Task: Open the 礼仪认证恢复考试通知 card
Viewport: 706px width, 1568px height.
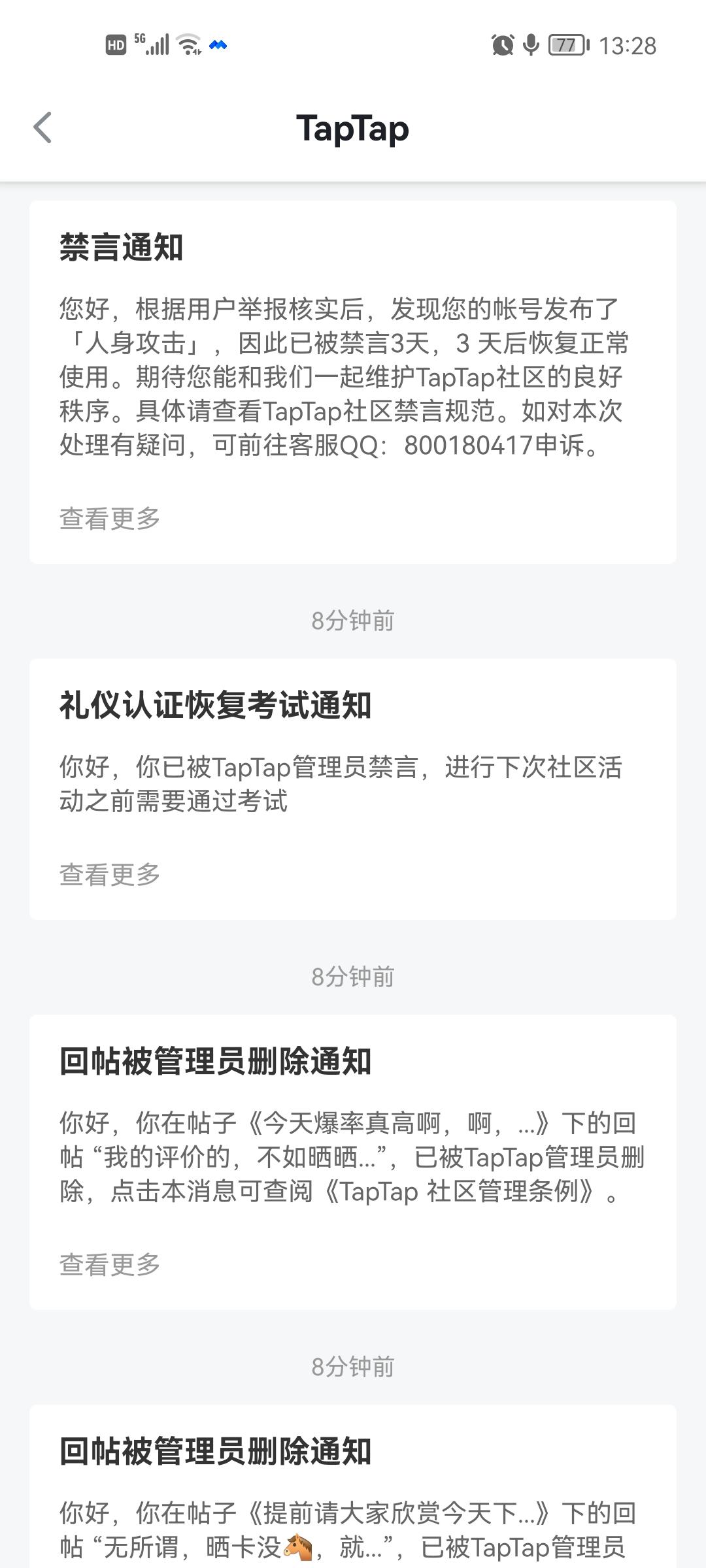Action: 353,789
